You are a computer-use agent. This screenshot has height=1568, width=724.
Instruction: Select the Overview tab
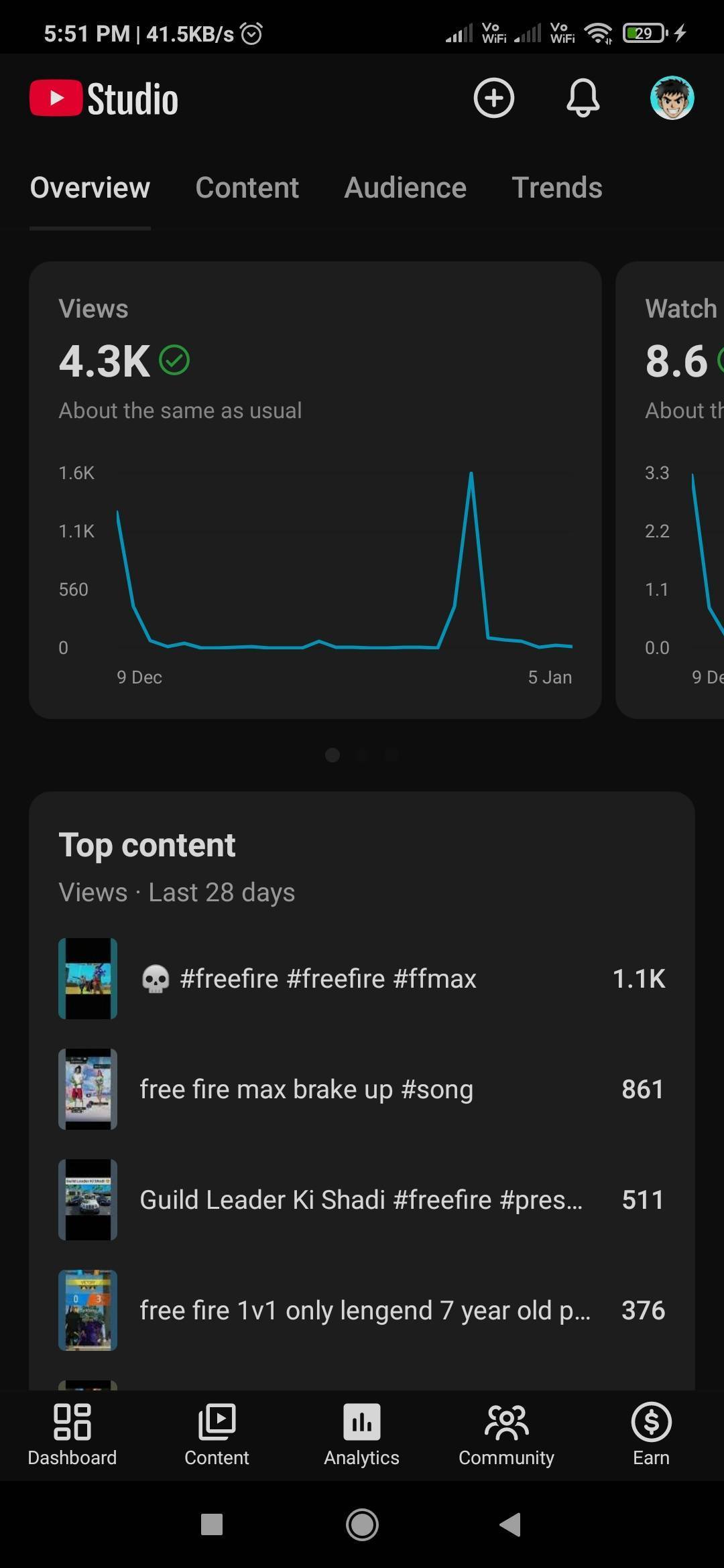[90, 188]
